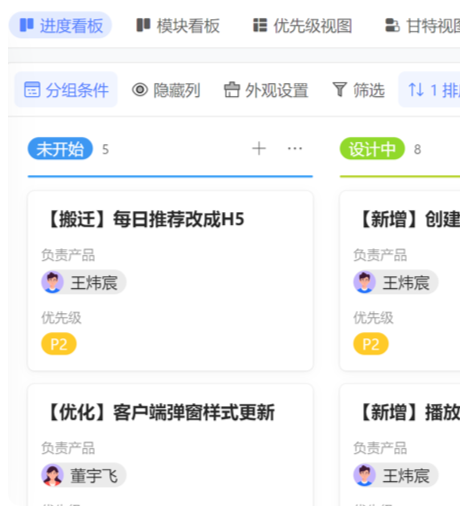Open the 未开始 column overflow menu
Image resolution: width=468 pixels, height=514 pixels.
point(295,149)
